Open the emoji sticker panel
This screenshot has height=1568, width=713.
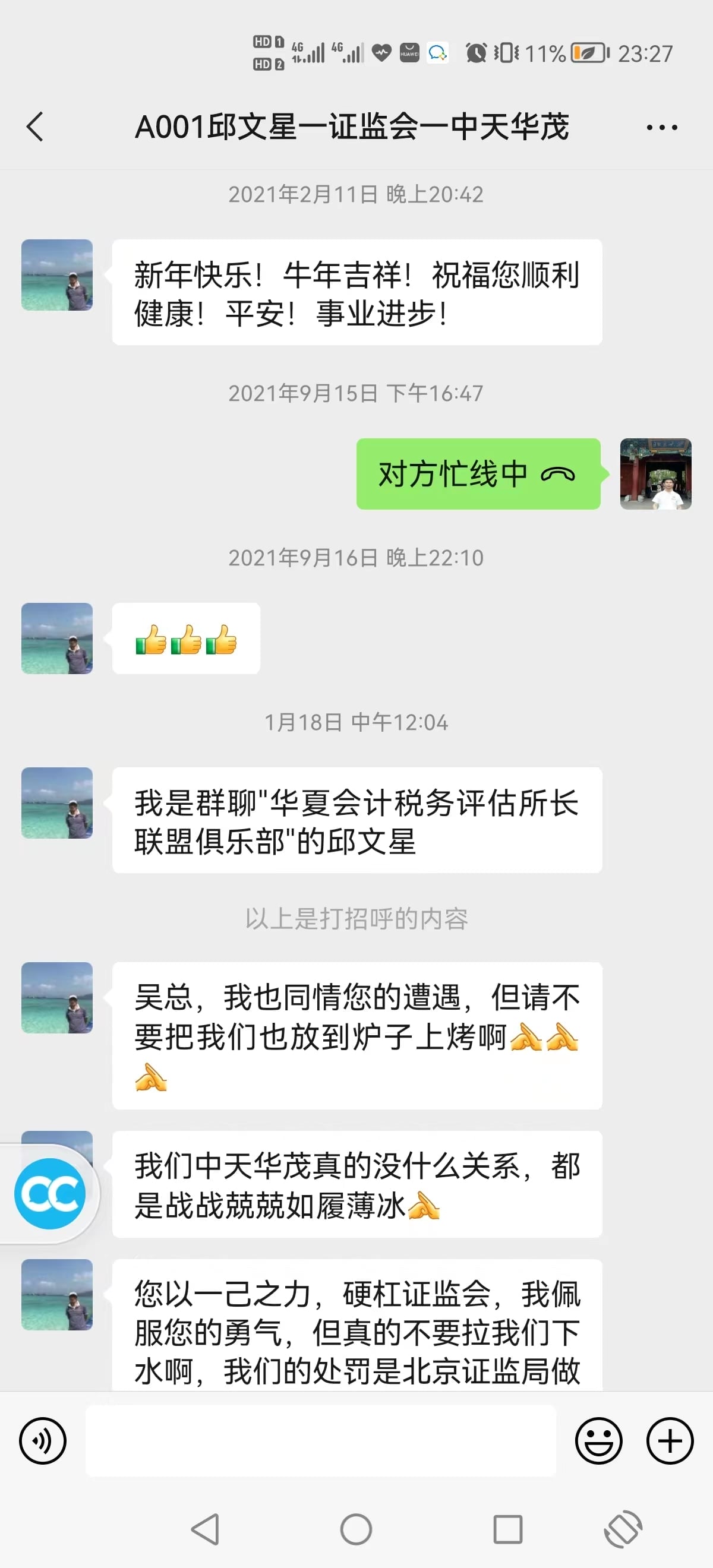coord(598,1440)
